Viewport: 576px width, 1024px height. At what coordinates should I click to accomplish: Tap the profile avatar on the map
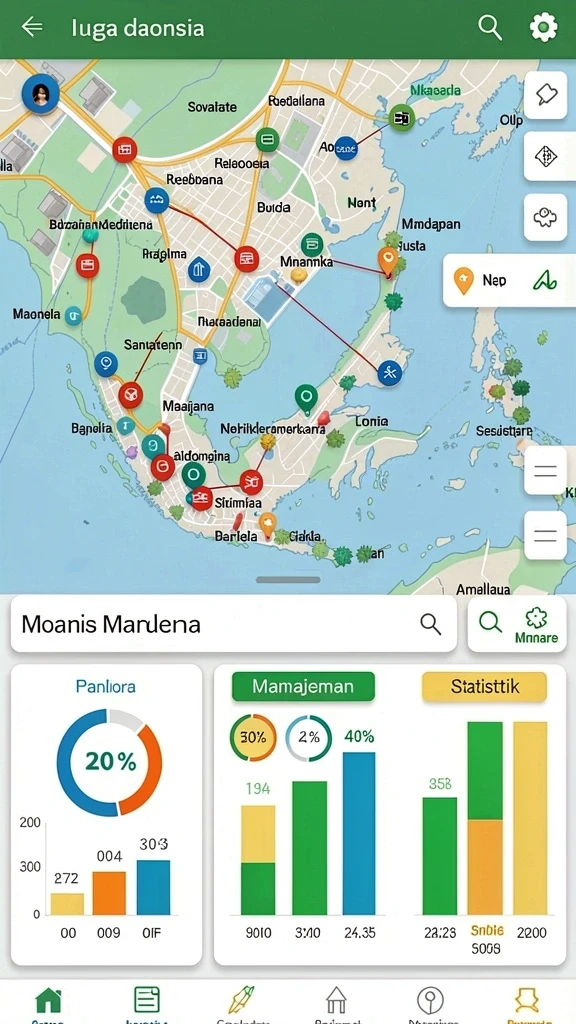coord(40,94)
